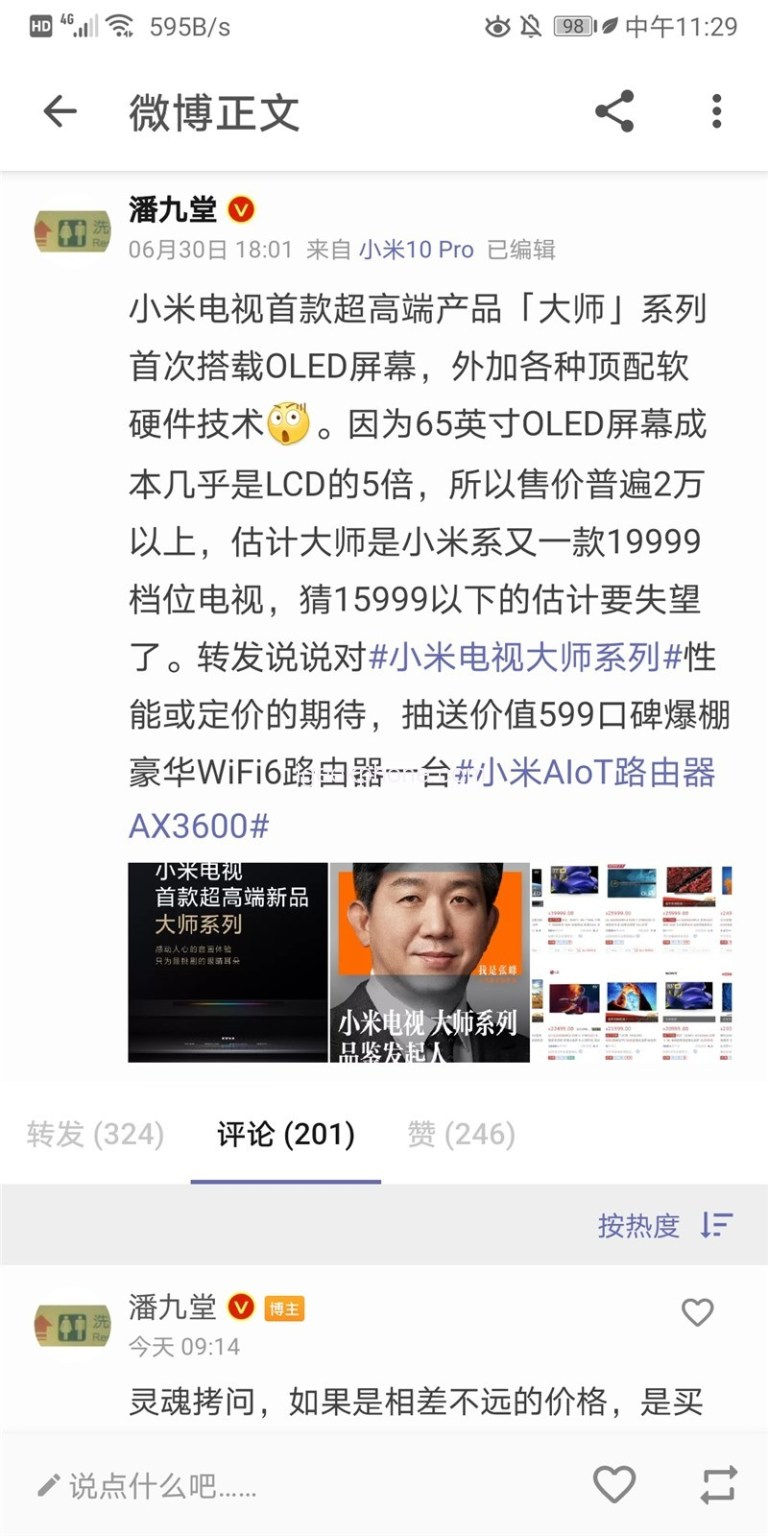Change comment sorting via 按热度

[x=666, y=1225]
